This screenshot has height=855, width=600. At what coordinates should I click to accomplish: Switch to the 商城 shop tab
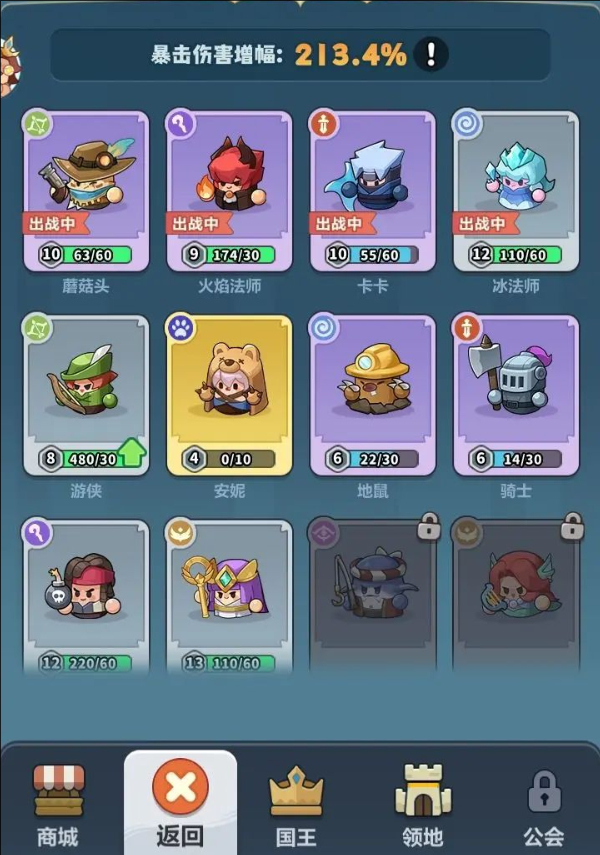tap(58, 805)
